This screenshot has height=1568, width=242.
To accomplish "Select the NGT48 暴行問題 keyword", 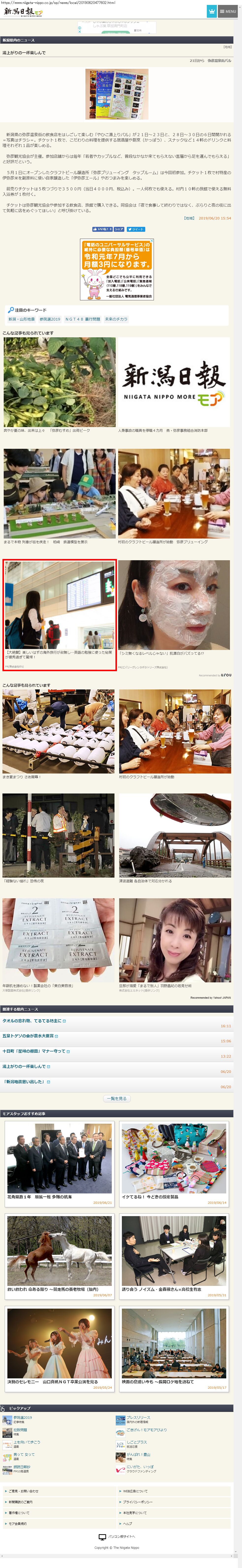I will tap(83, 319).
